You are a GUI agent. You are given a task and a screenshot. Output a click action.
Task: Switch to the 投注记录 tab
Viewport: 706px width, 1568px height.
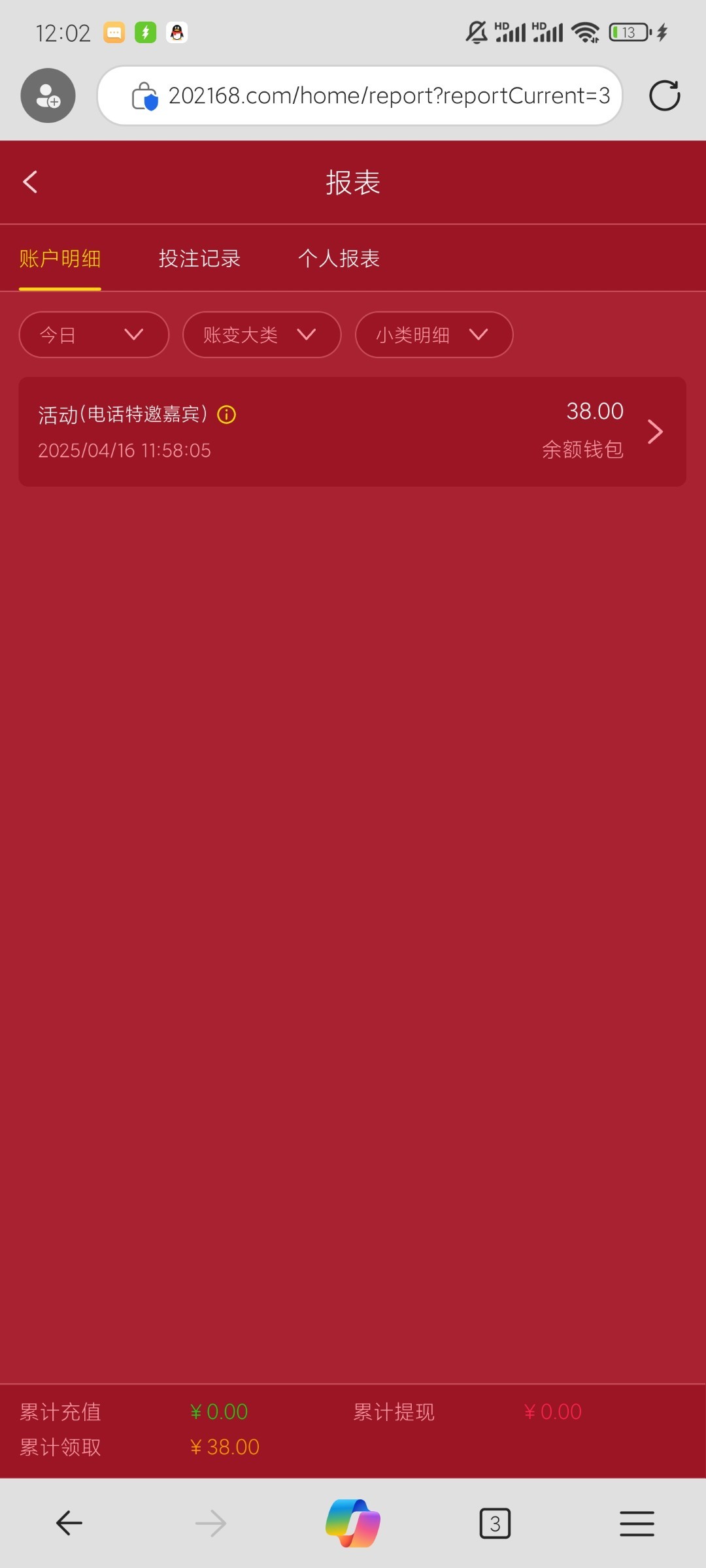pyautogui.click(x=199, y=259)
